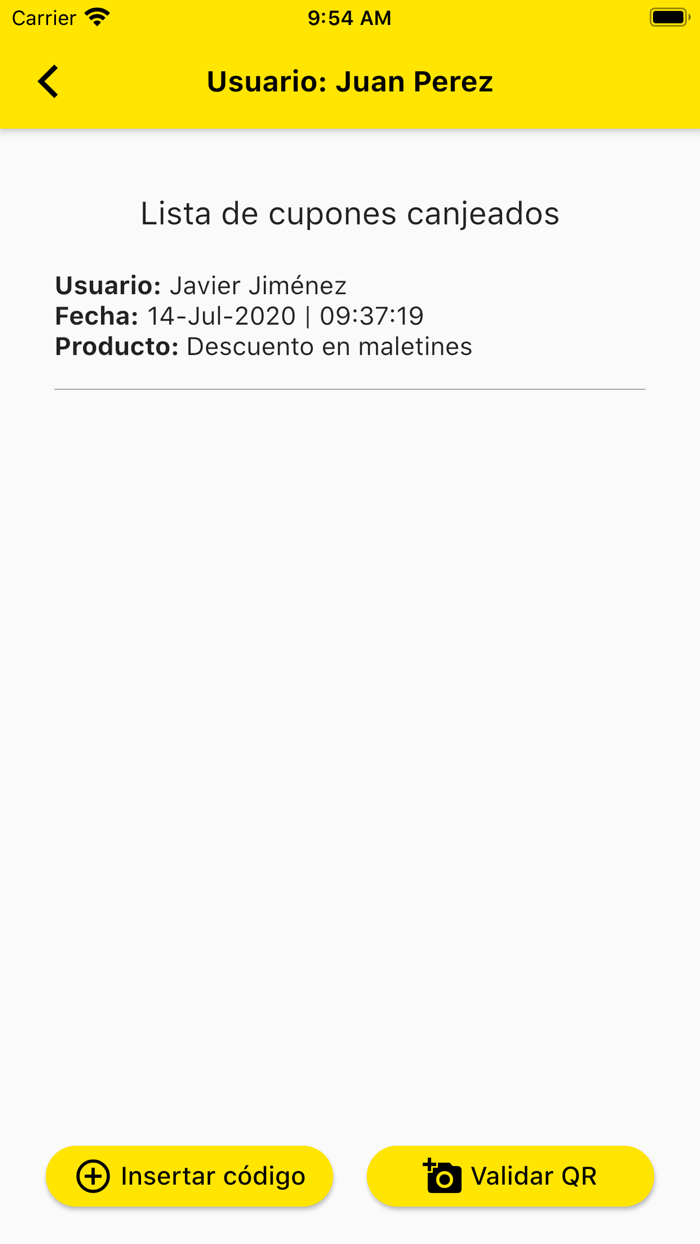Go back using the header arrow

48,81
